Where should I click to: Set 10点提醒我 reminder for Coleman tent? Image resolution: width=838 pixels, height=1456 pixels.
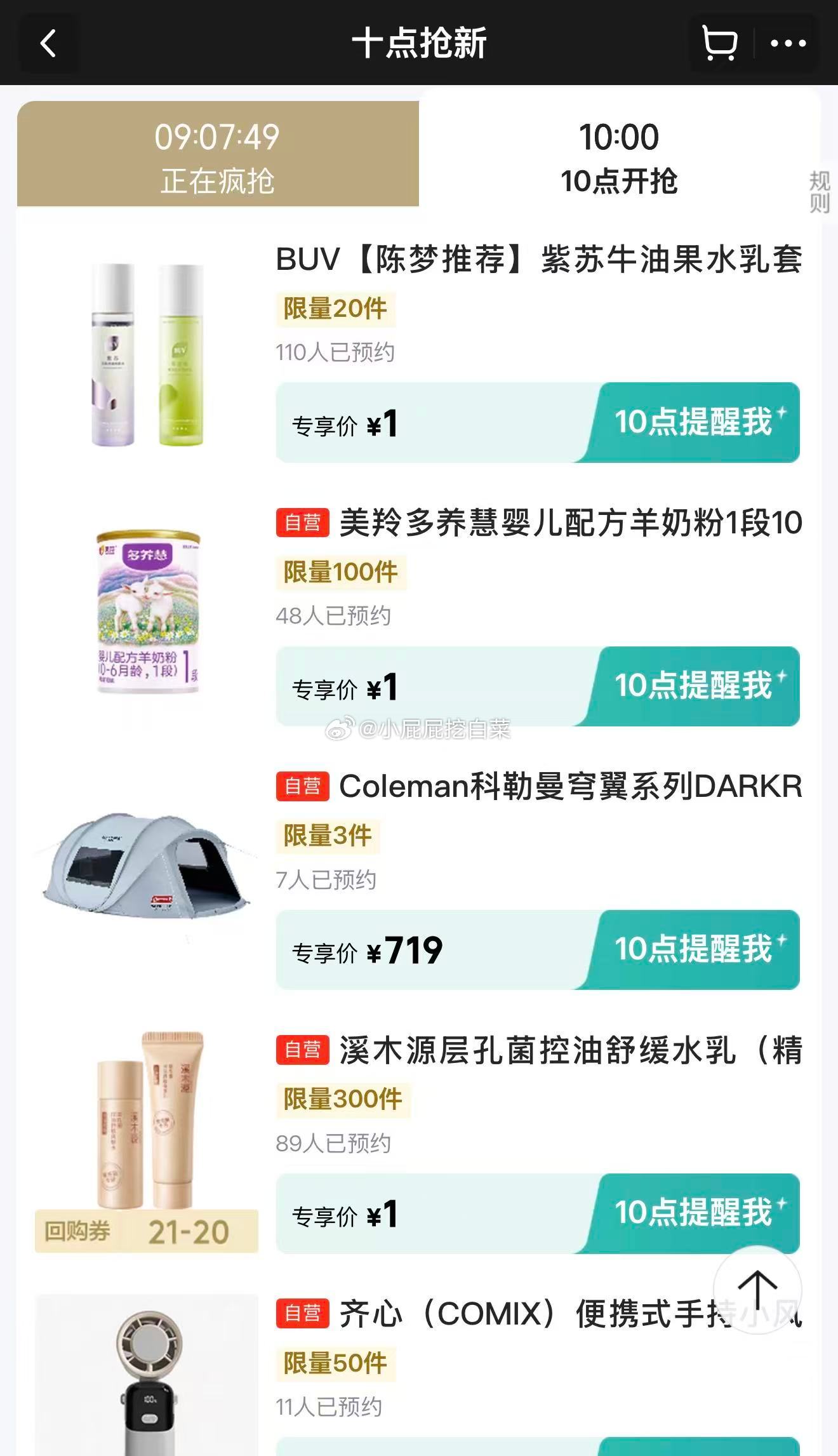693,949
